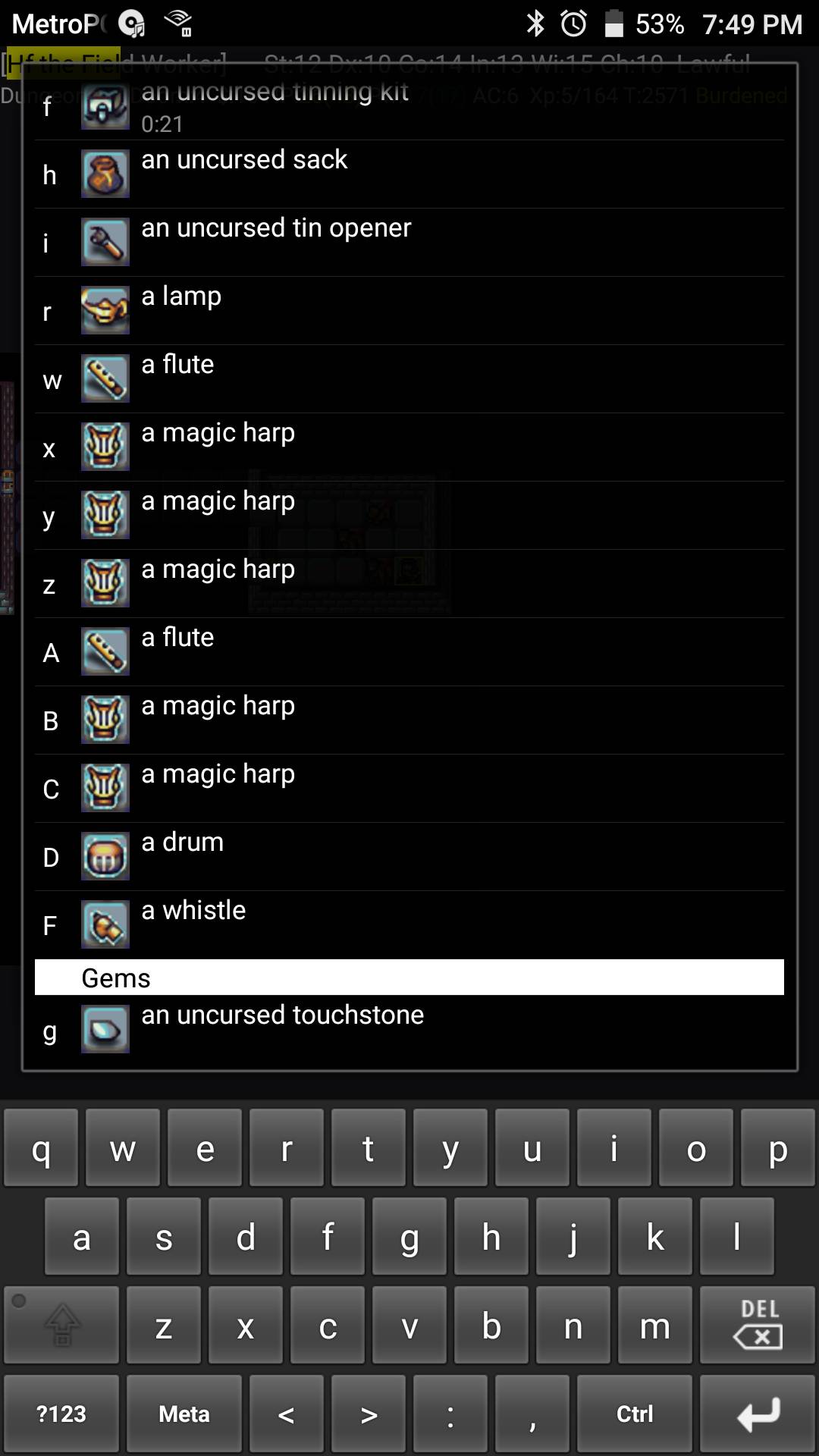Screen dimensions: 819x1456
Task: Pick the lamp item
Action: [x=409, y=311]
